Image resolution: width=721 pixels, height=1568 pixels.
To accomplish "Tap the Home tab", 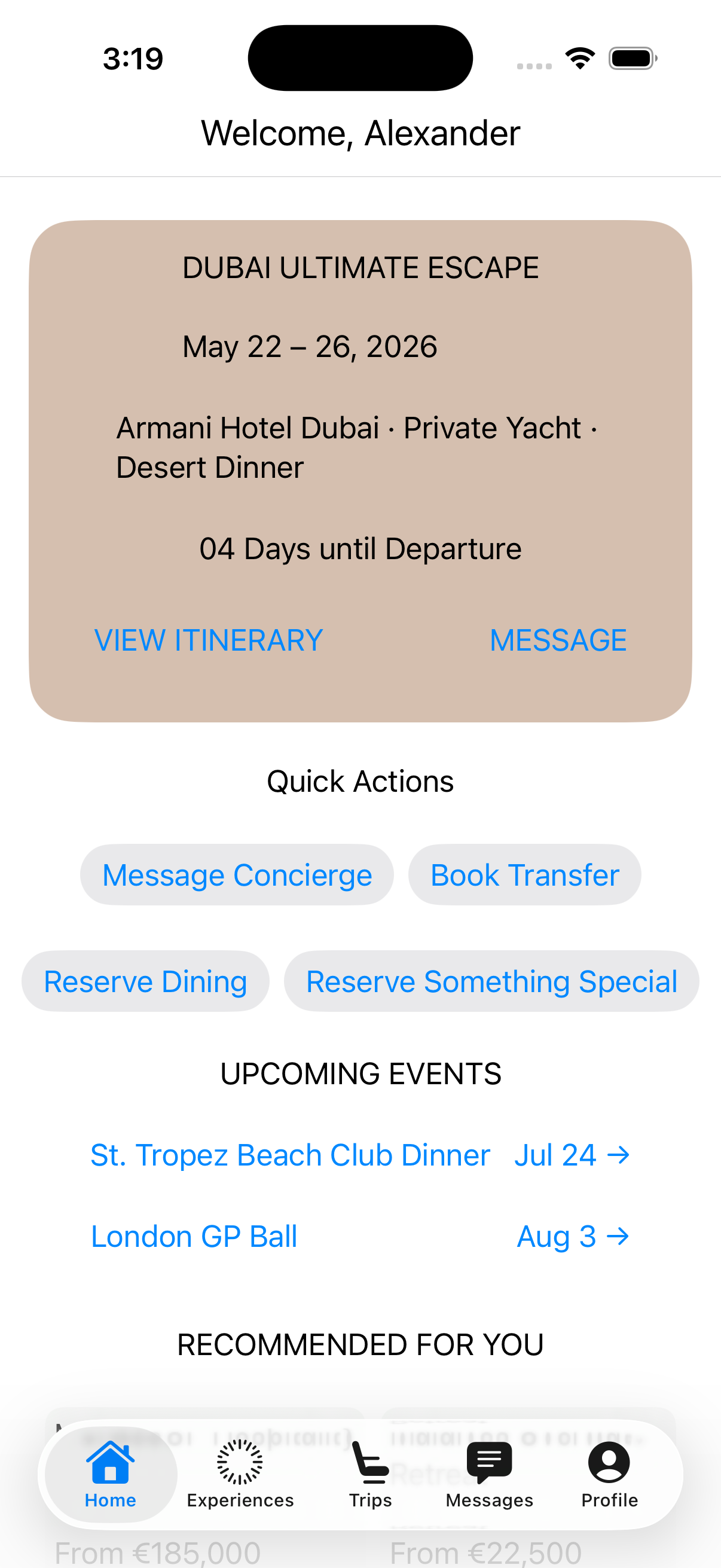I will [111, 1474].
